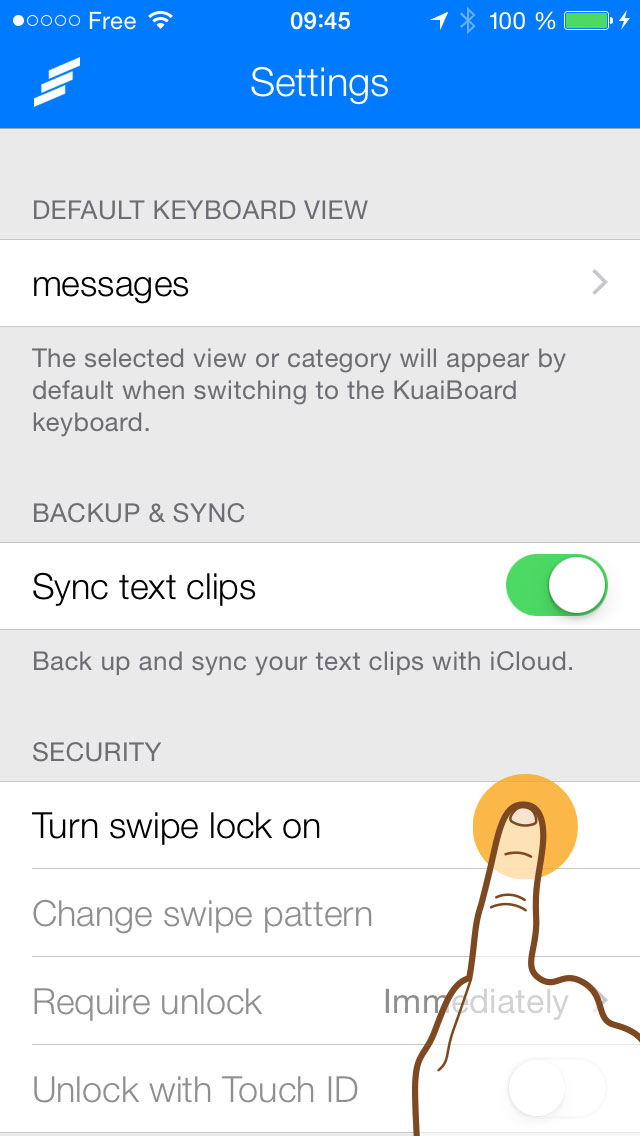
Task: Select Turn swipe lock on
Action: coord(320,825)
